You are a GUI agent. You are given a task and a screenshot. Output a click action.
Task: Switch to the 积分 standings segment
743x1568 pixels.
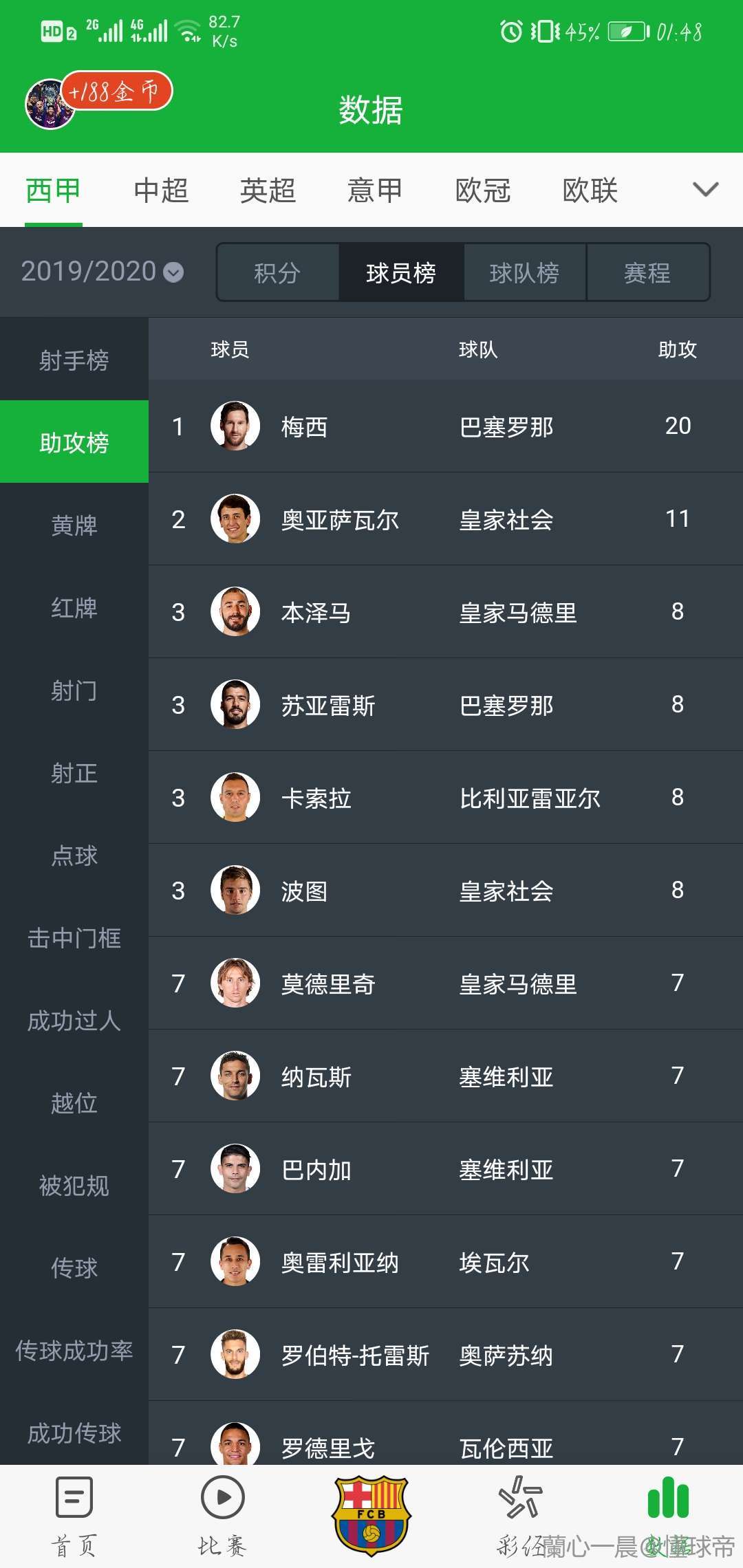(x=277, y=273)
